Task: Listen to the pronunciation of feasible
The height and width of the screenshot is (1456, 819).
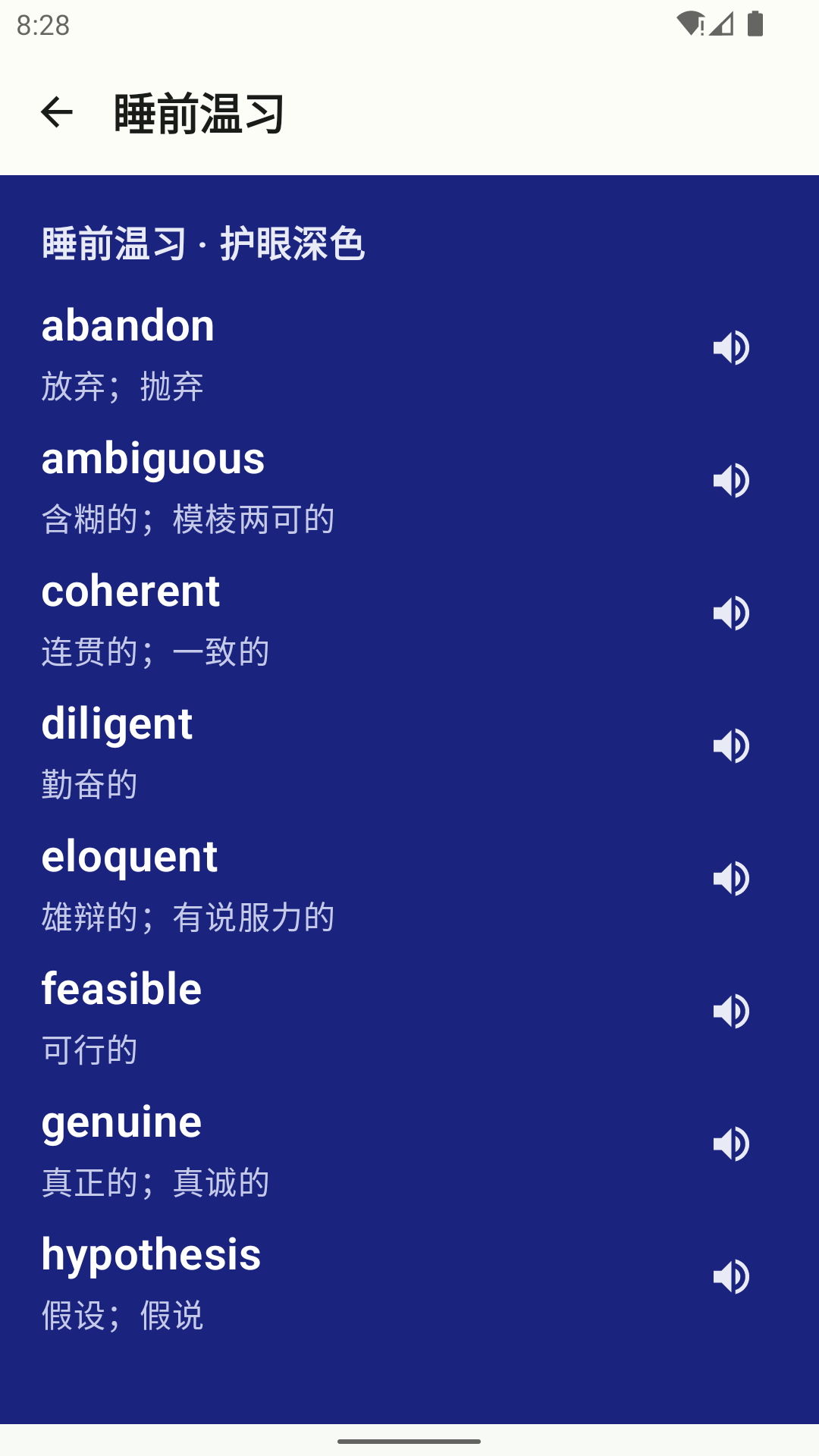Action: tap(731, 1012)
